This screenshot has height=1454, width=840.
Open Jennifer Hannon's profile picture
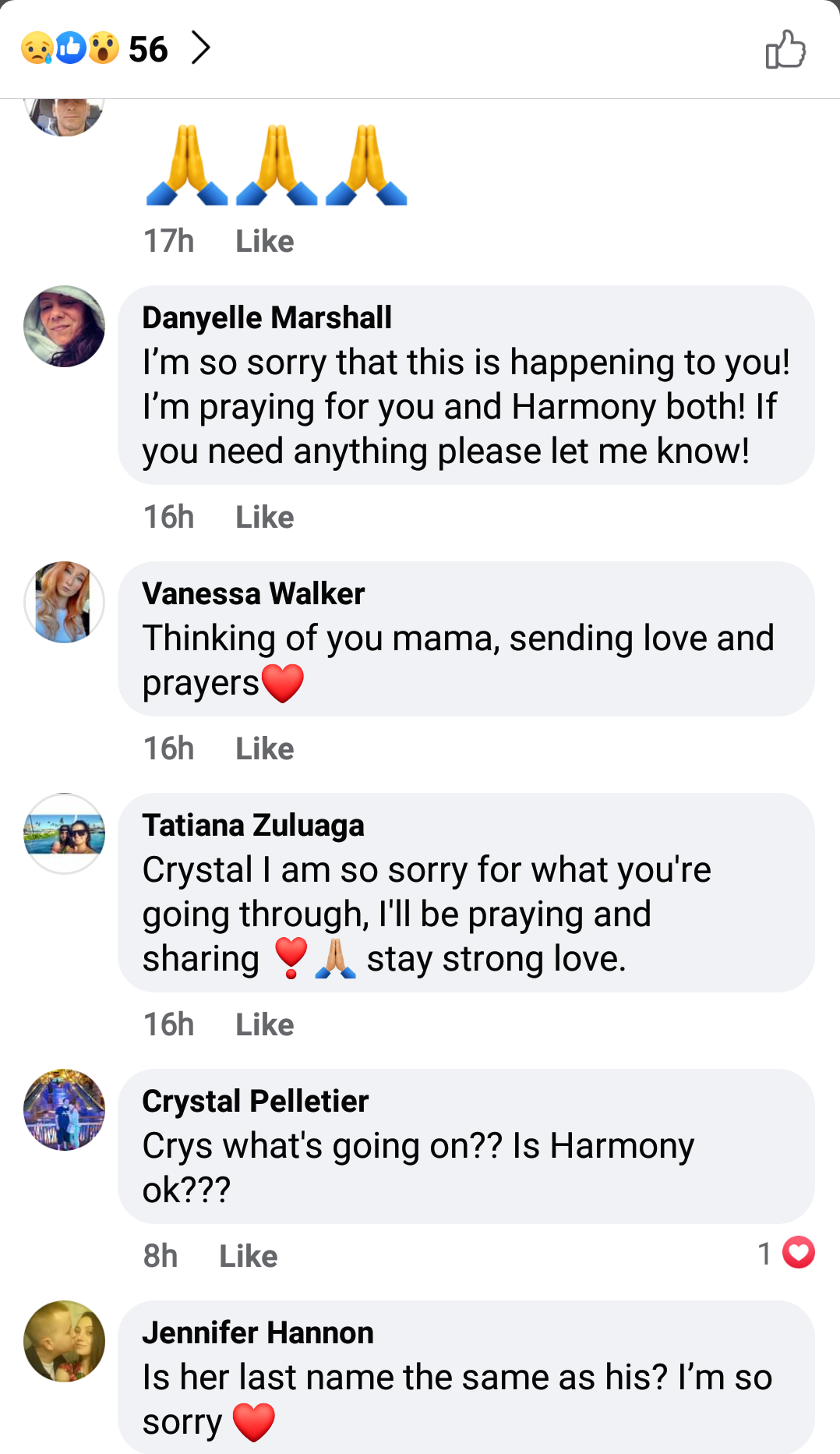(65, 1341)
